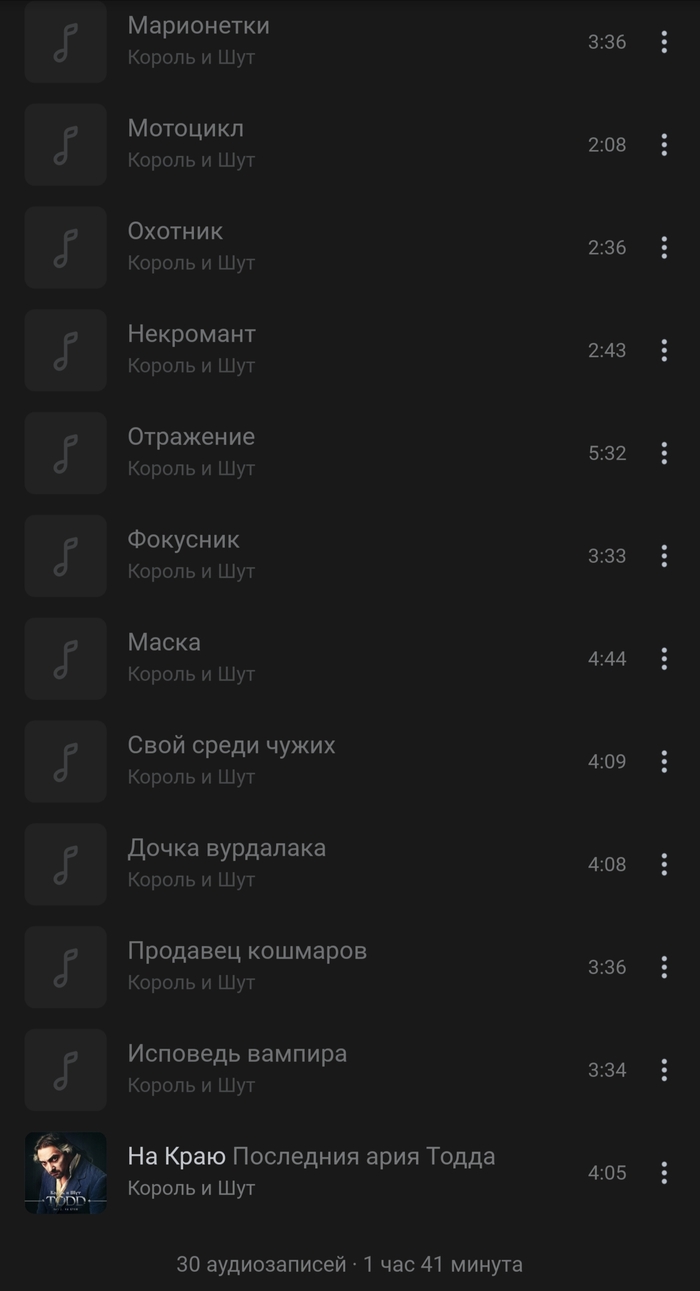Image resolution: width=700 pixels, height=1291 pixels.
Task: Open the overflow menu for На Краю
Action: (x=664, y=1173)
